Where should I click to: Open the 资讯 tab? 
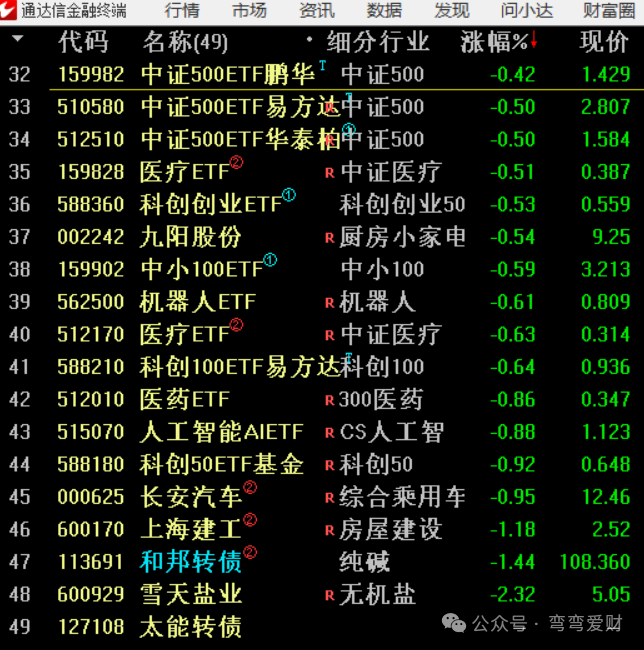pos(316,11)
